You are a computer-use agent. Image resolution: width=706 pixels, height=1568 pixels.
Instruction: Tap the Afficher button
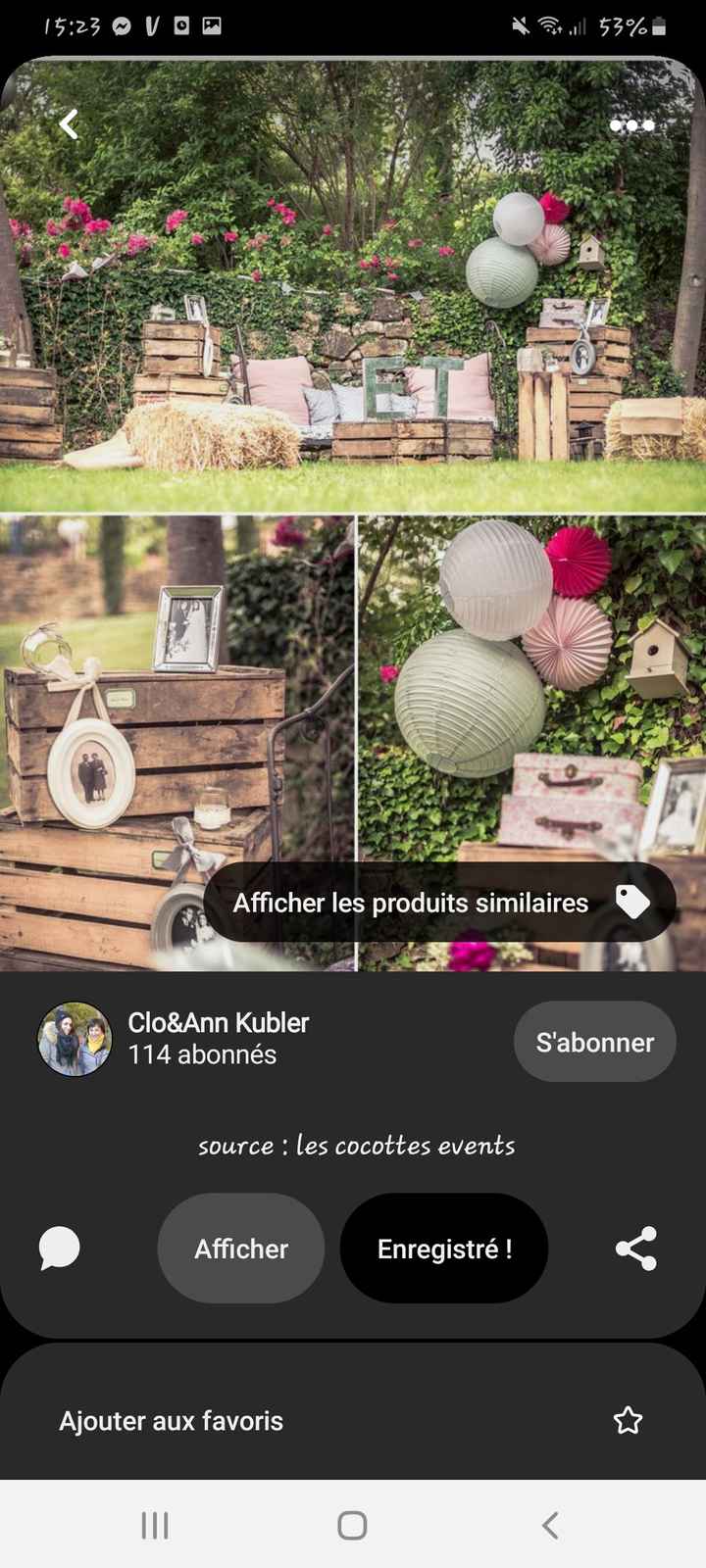point(241,1249)
